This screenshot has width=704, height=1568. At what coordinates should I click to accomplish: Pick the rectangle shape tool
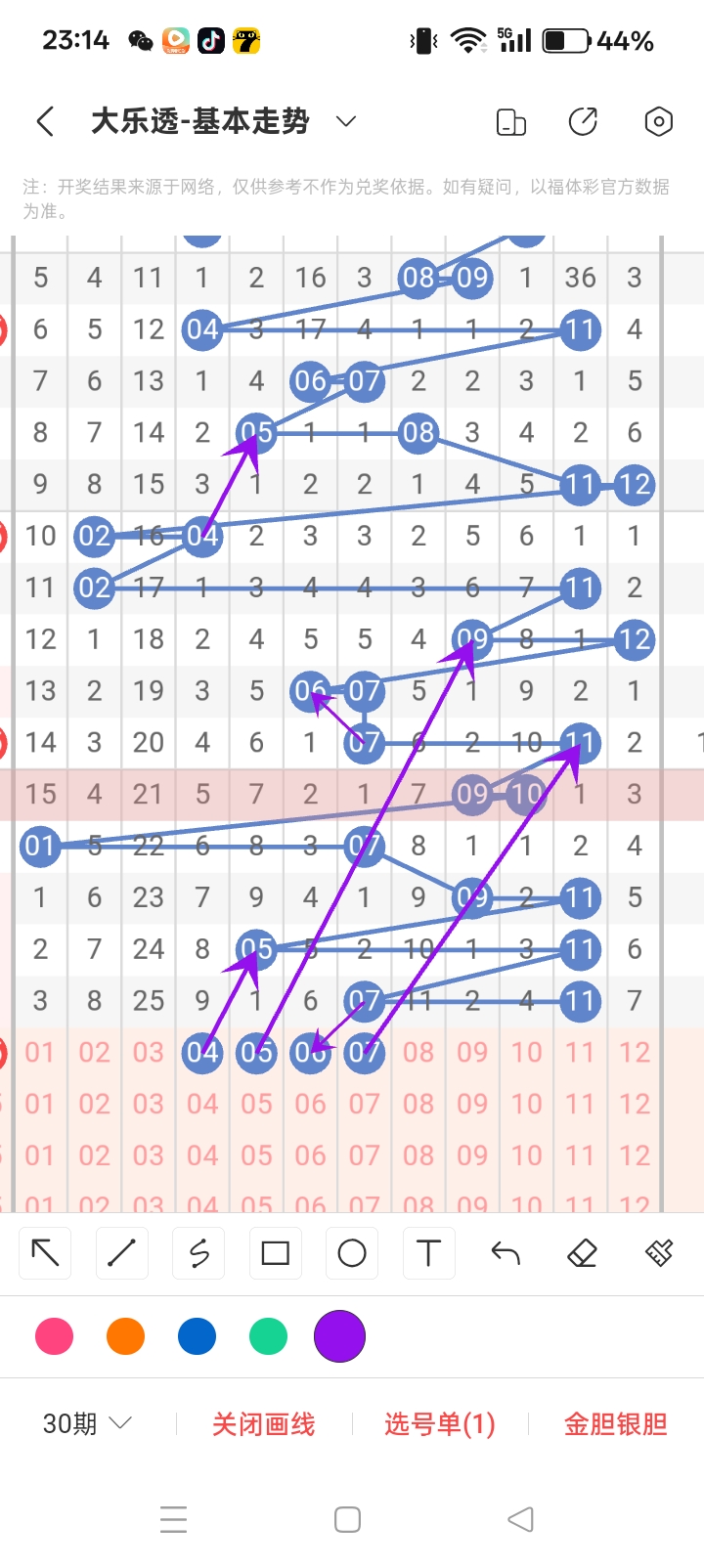[x=276, y=1253]
